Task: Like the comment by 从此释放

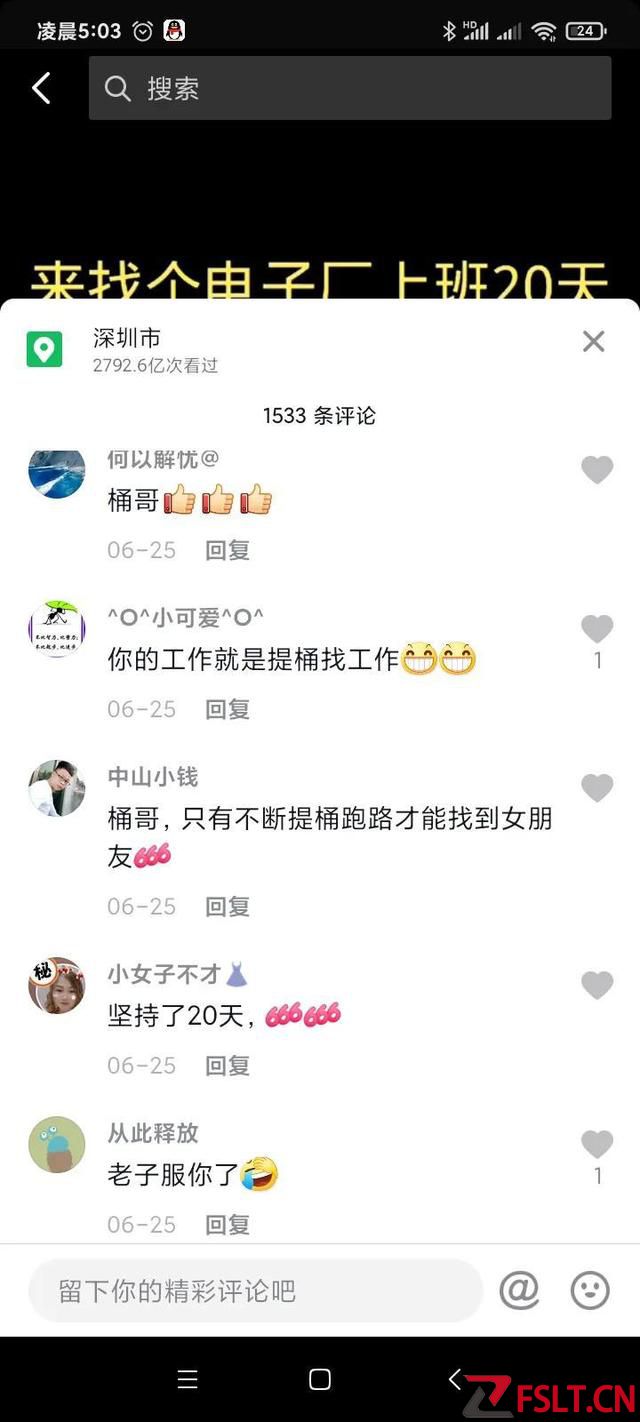Action: (x=597, y=1144)
